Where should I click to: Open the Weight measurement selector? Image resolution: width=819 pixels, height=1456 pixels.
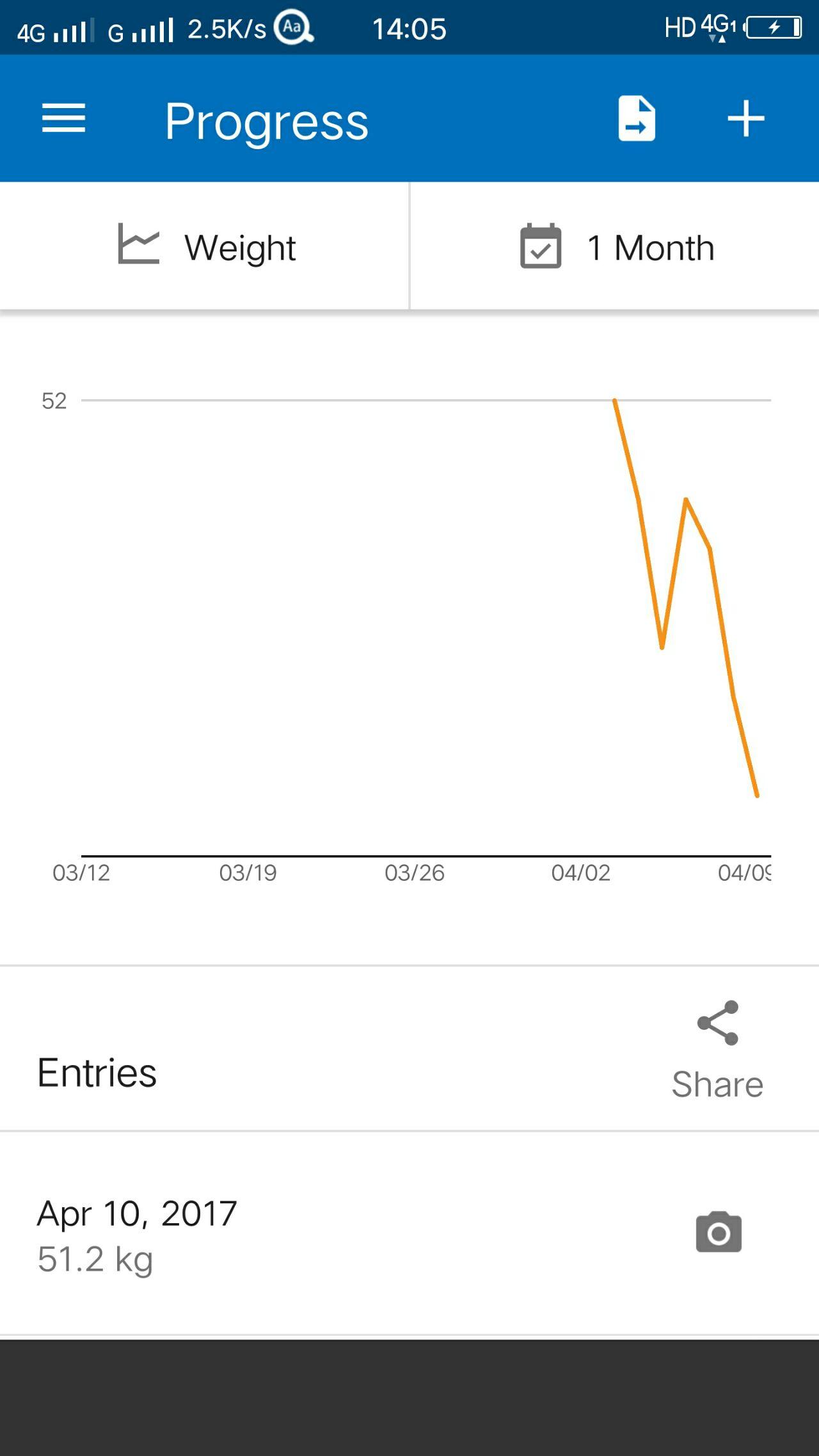point(205,247)
